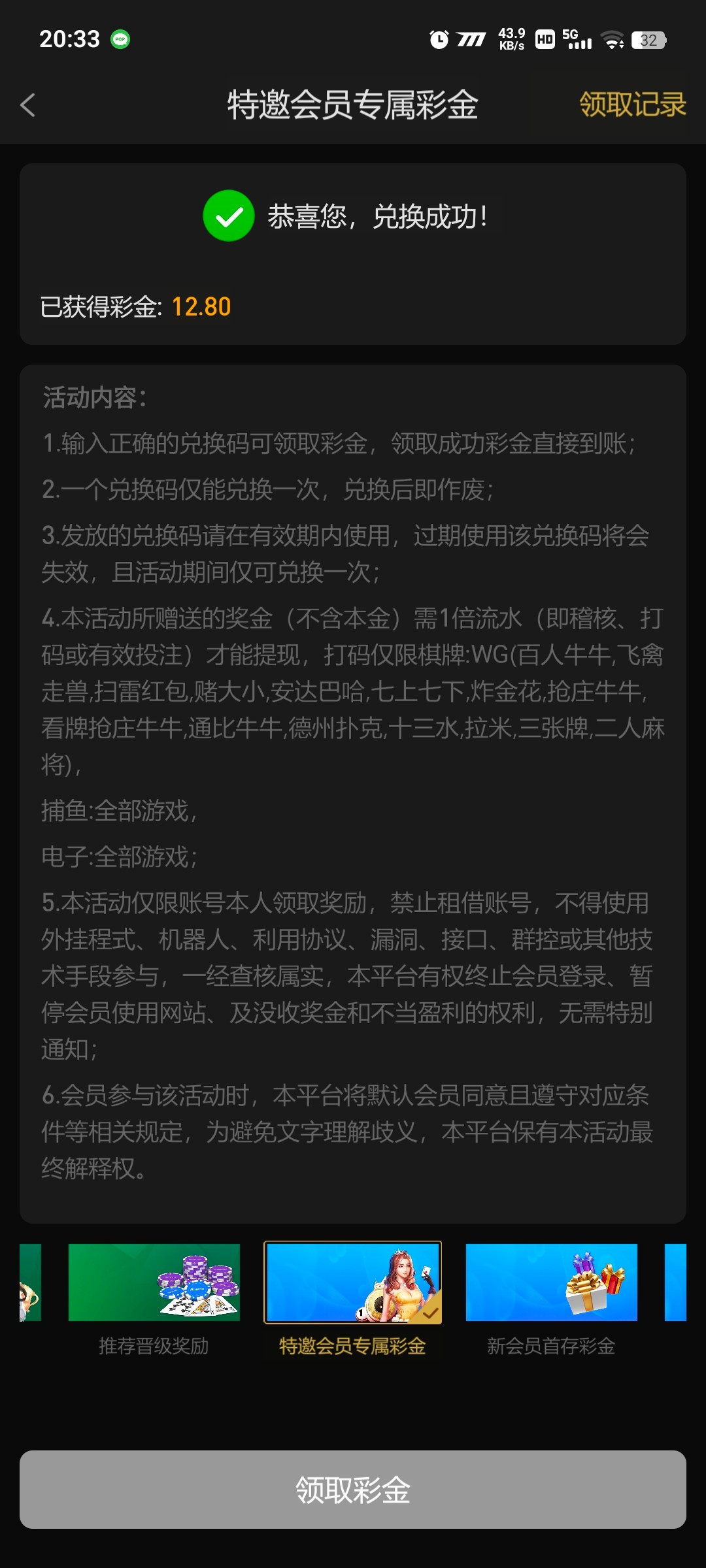This screenshot has height=1568, width=706.
Task: Go back using the top-left arrow
Action: (27, 105)
